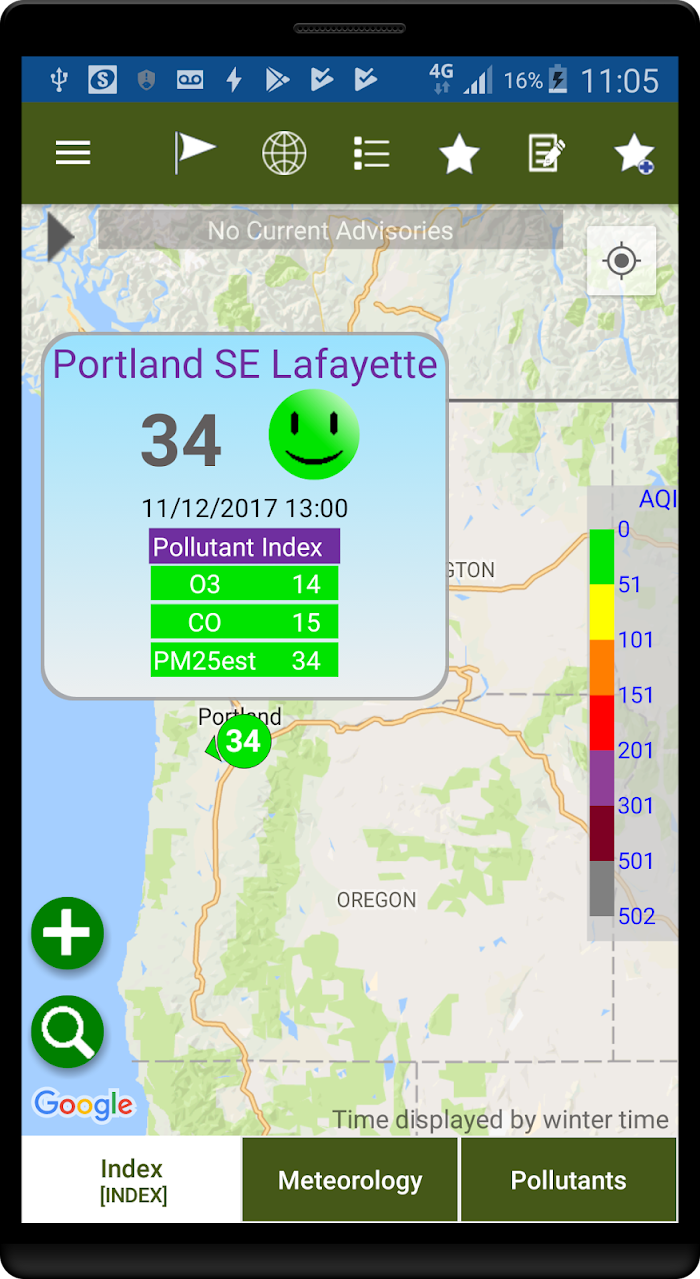This screenshot has height=1279, width=700.
Task: Open the list view icon
Action: (371, 154)
